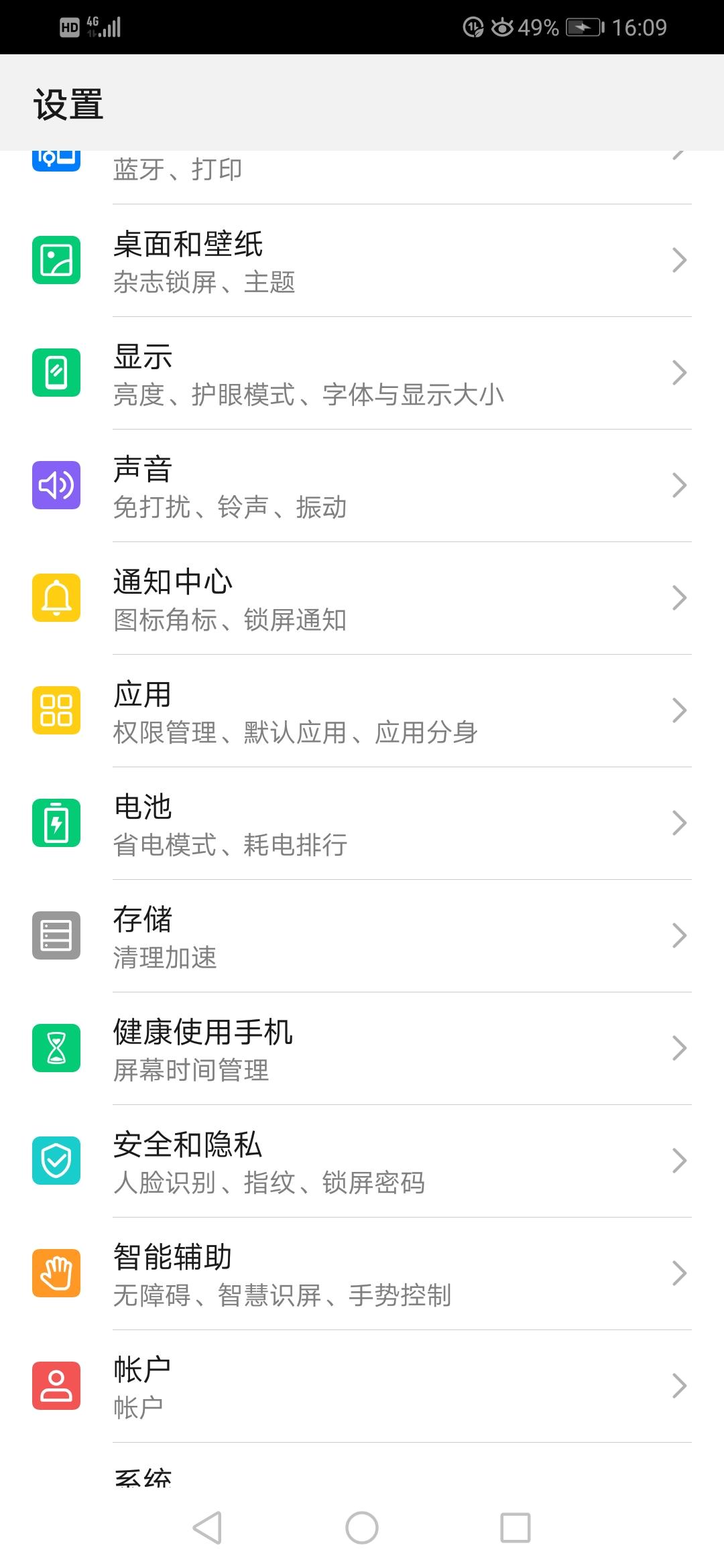Image resolution: width=724 pixels, height=1568 pixels.
Task: Go to 安全和隐私 settings
Action: (362, 1161)
